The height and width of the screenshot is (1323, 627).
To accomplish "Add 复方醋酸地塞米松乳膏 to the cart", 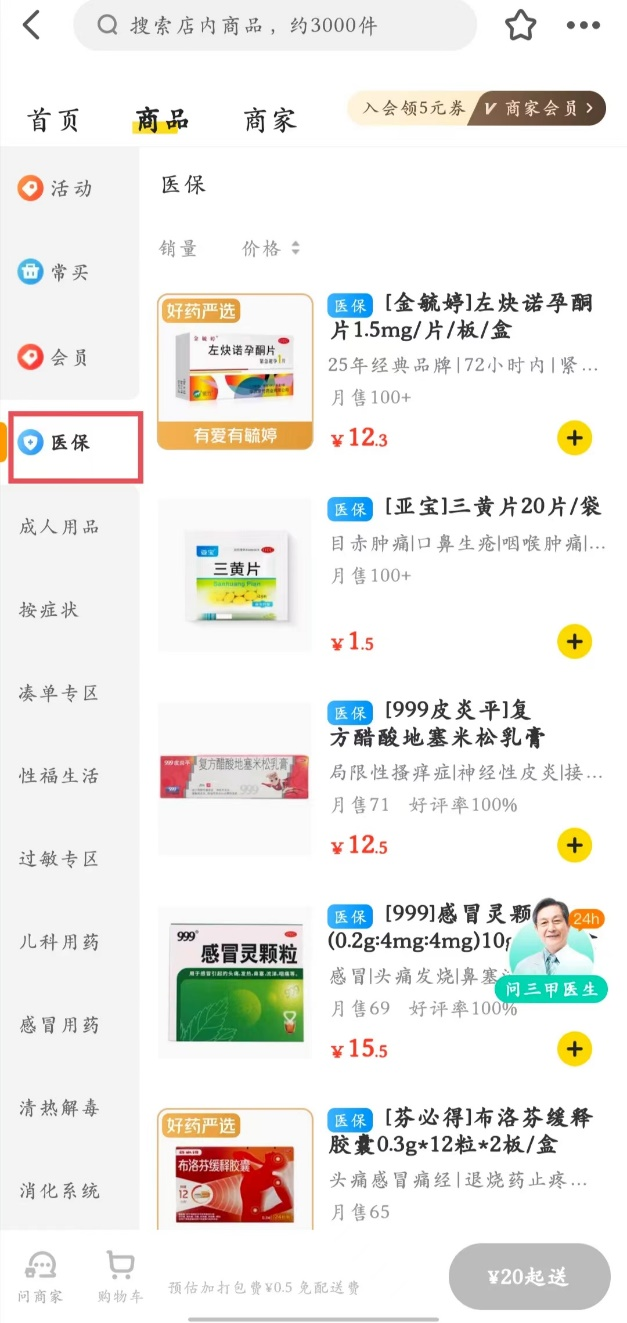I will [x=574, y=845].
